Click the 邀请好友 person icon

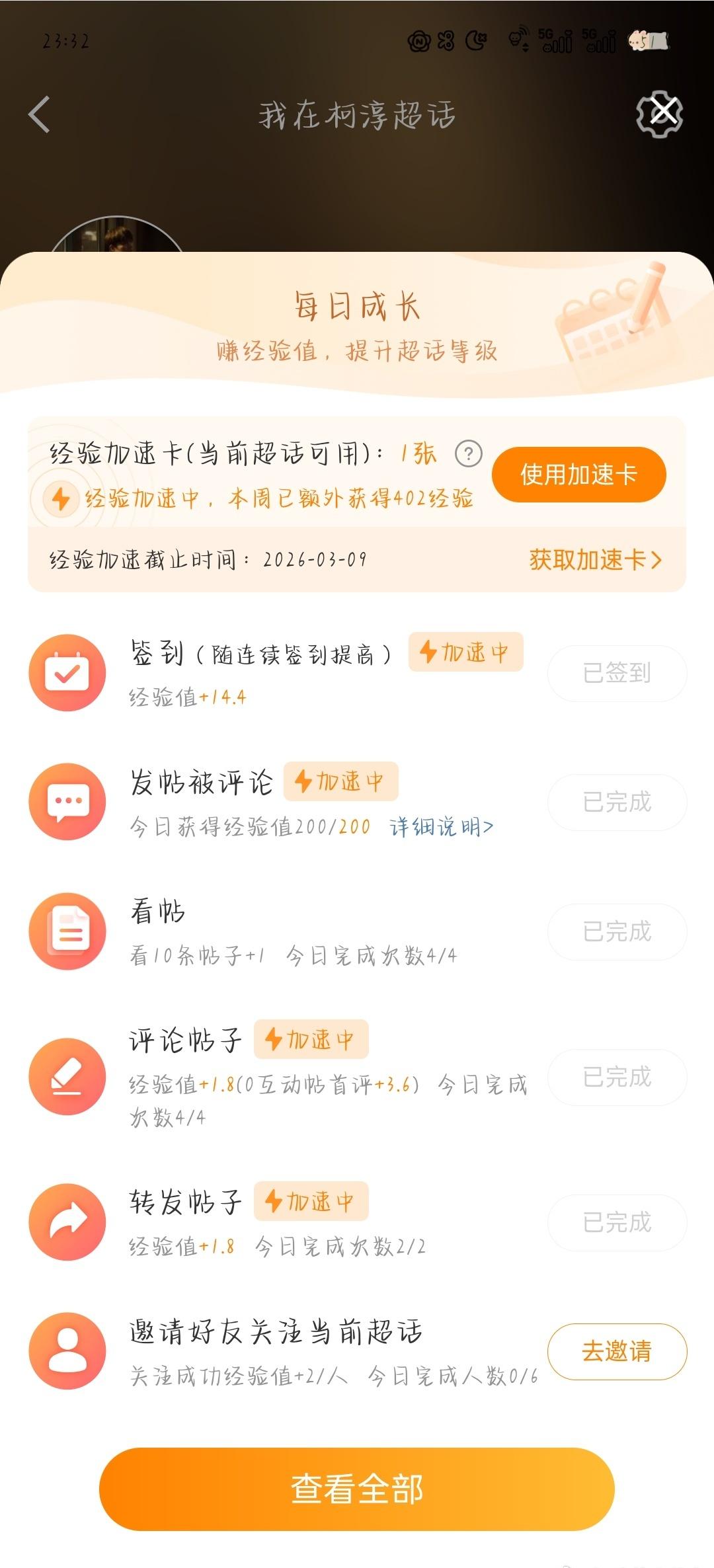(x=67, y=1351)
